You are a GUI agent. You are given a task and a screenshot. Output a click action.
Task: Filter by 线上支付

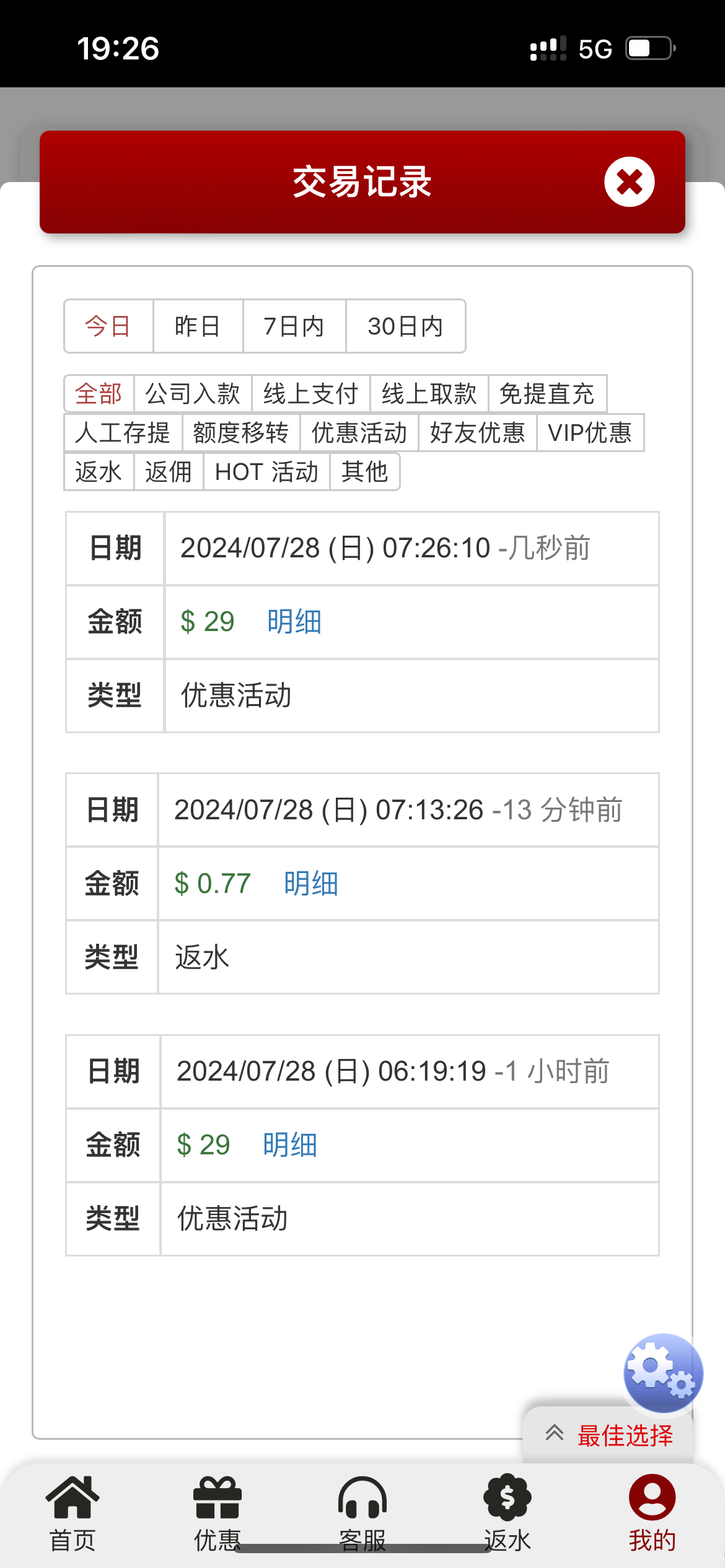(x=310, y=394)
